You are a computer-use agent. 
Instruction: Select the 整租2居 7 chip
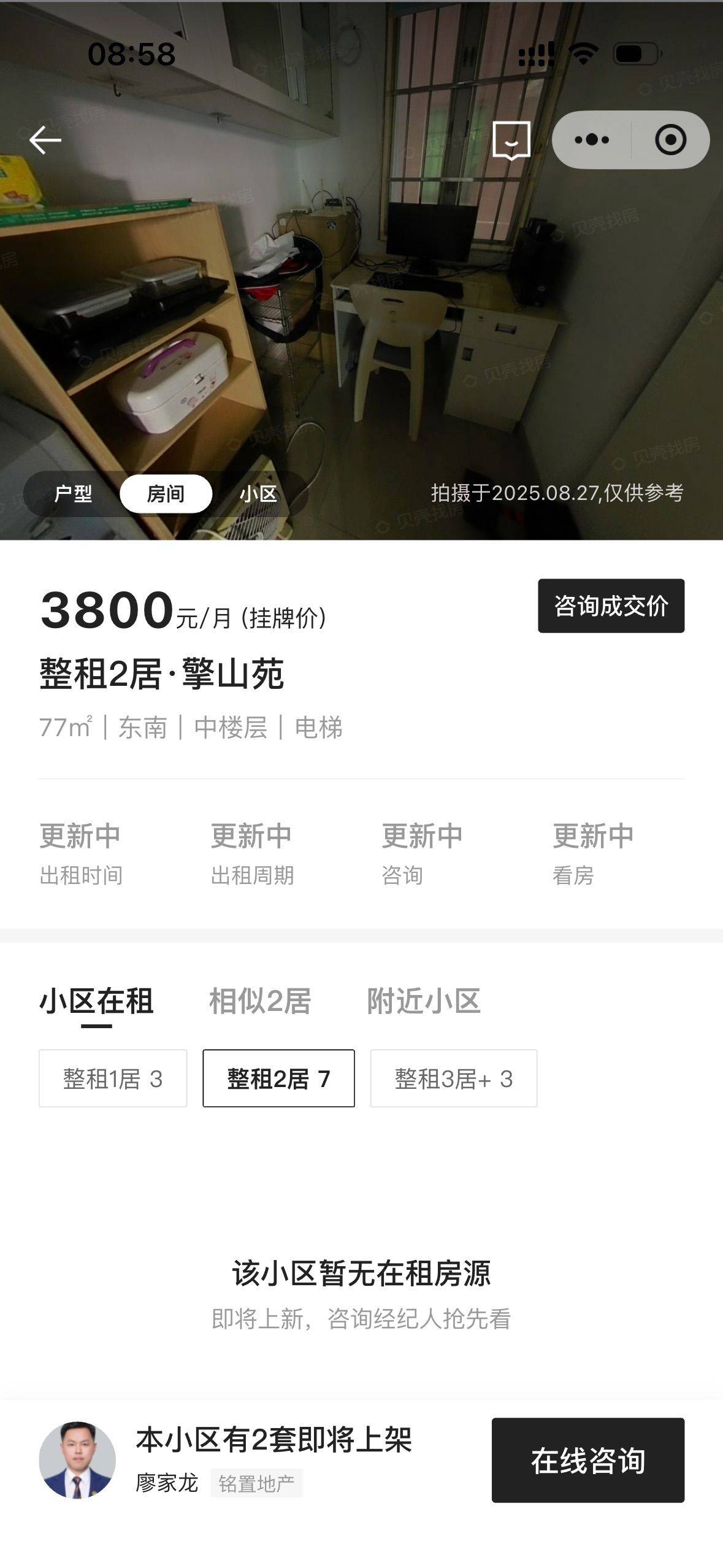278,1078
